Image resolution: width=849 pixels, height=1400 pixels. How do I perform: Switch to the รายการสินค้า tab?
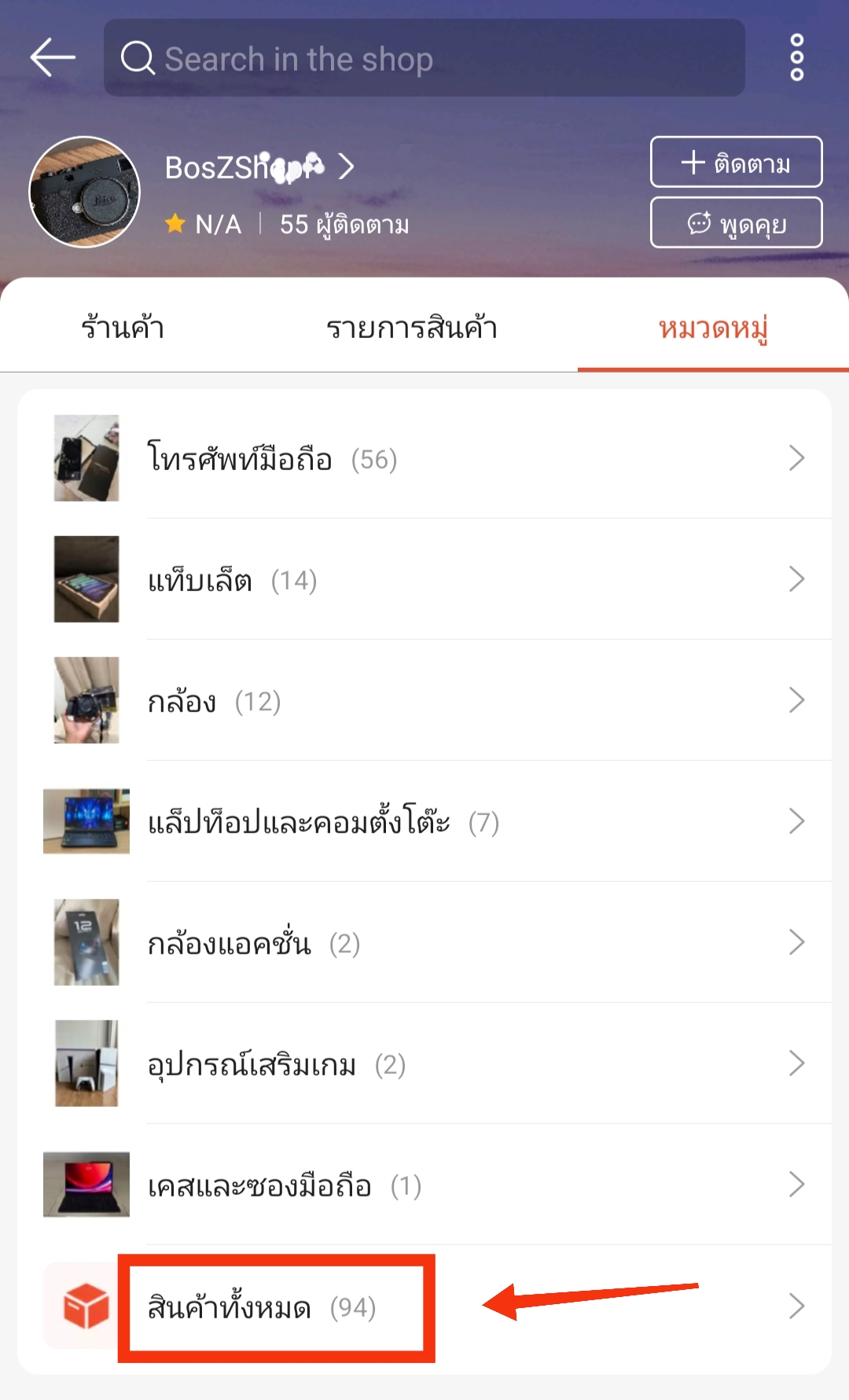coord(412,327)
